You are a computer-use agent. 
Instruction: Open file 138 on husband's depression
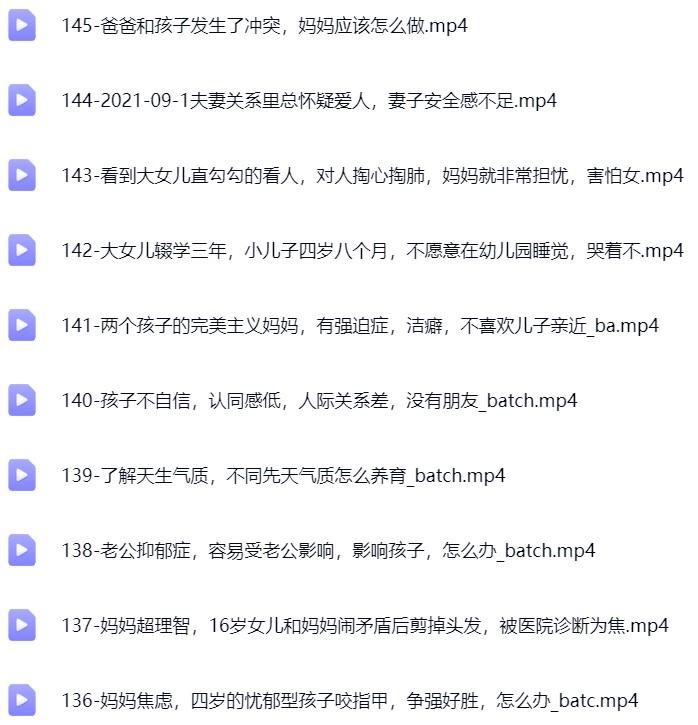[x=327, y=551]
